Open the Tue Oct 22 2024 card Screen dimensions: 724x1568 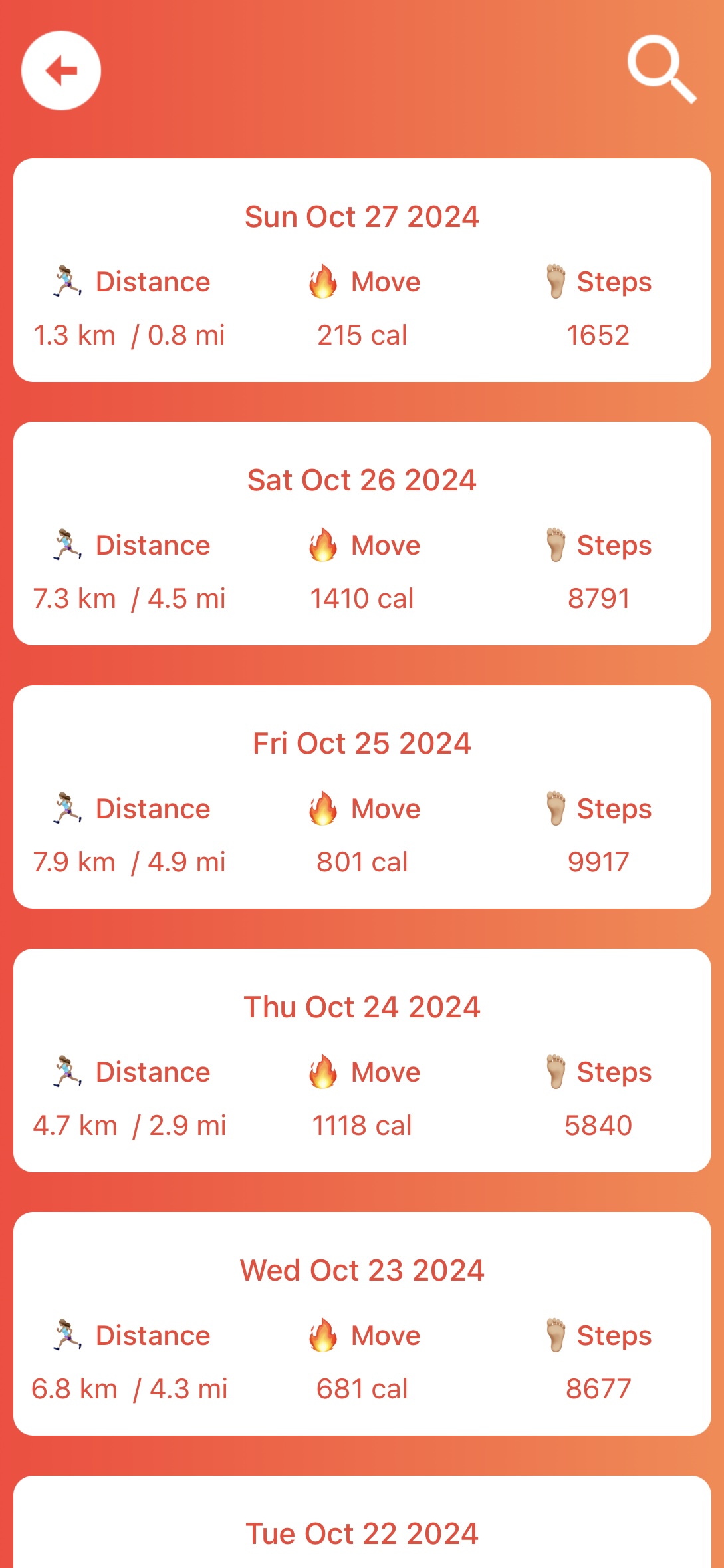tap(362, 1533)
